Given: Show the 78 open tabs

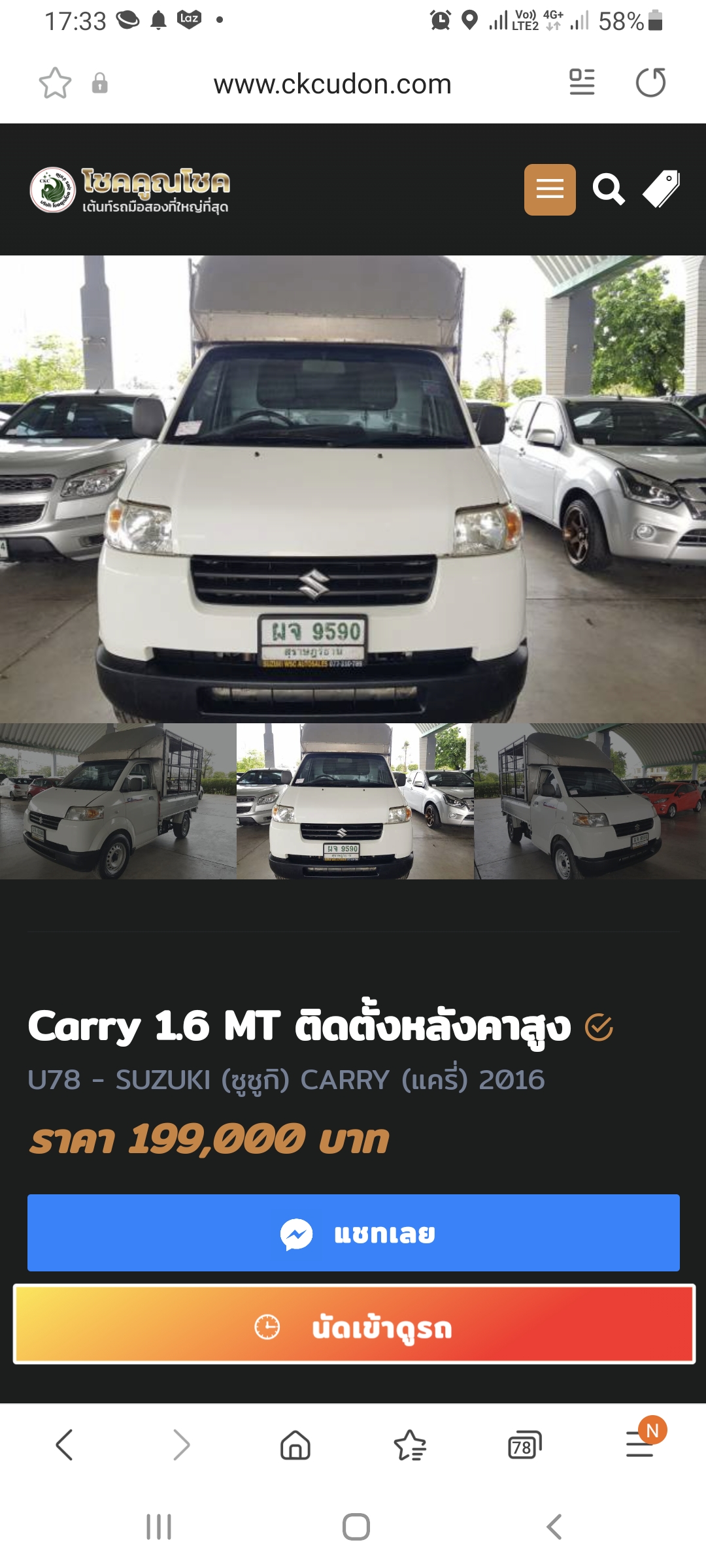Looking at the screenshot, I should pos(525,1445).
